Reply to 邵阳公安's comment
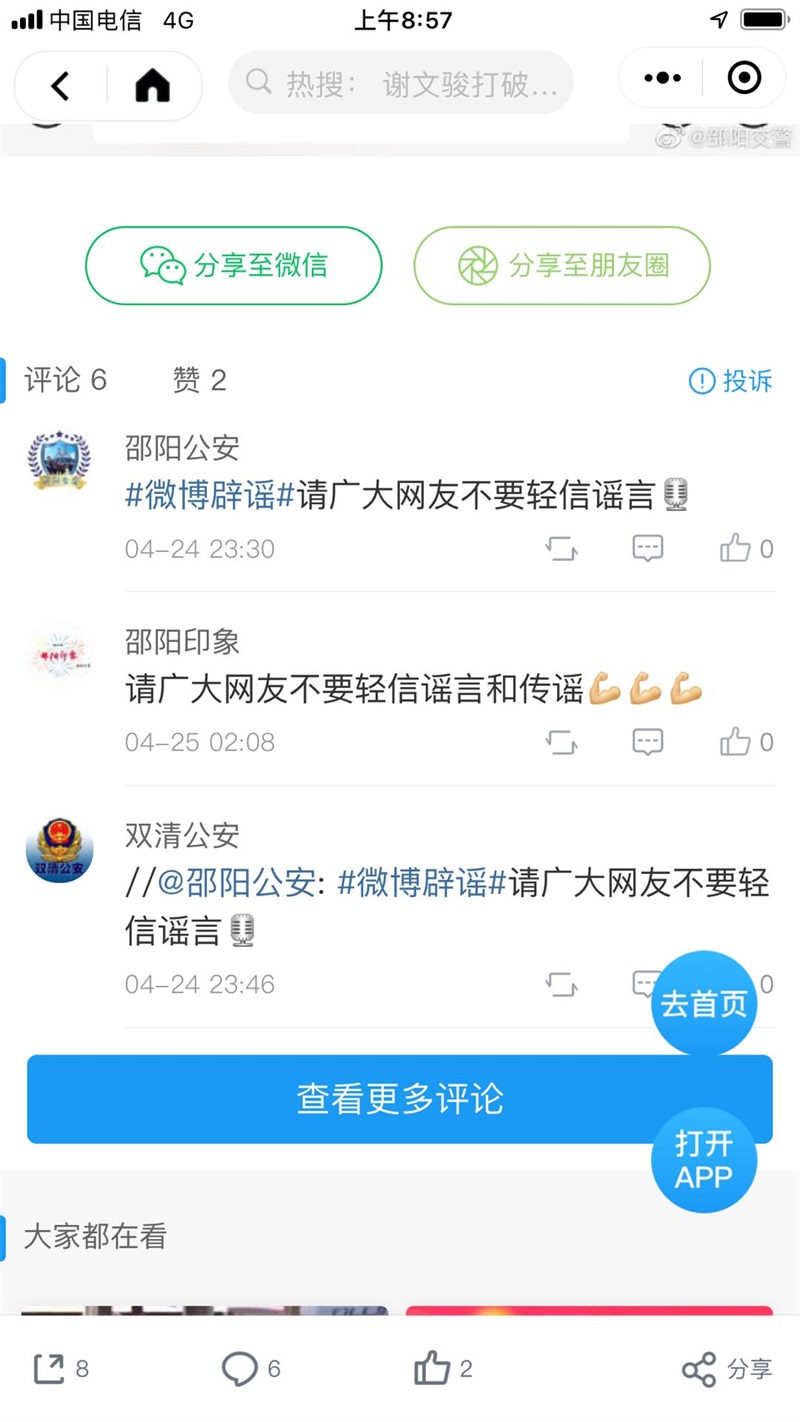800x1422 pixels. pyautogui.click(x=648, y=548)
